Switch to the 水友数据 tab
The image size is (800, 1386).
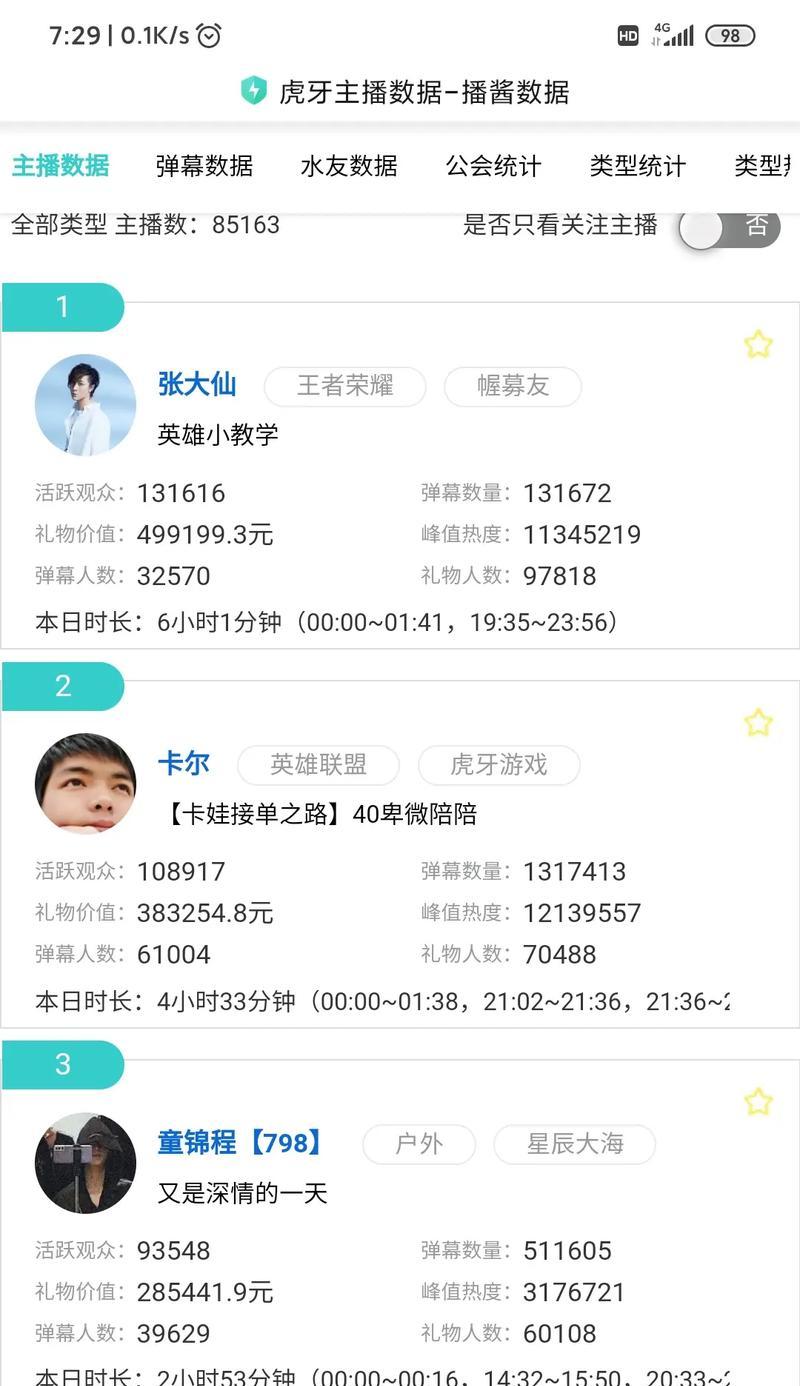[349, 166]
